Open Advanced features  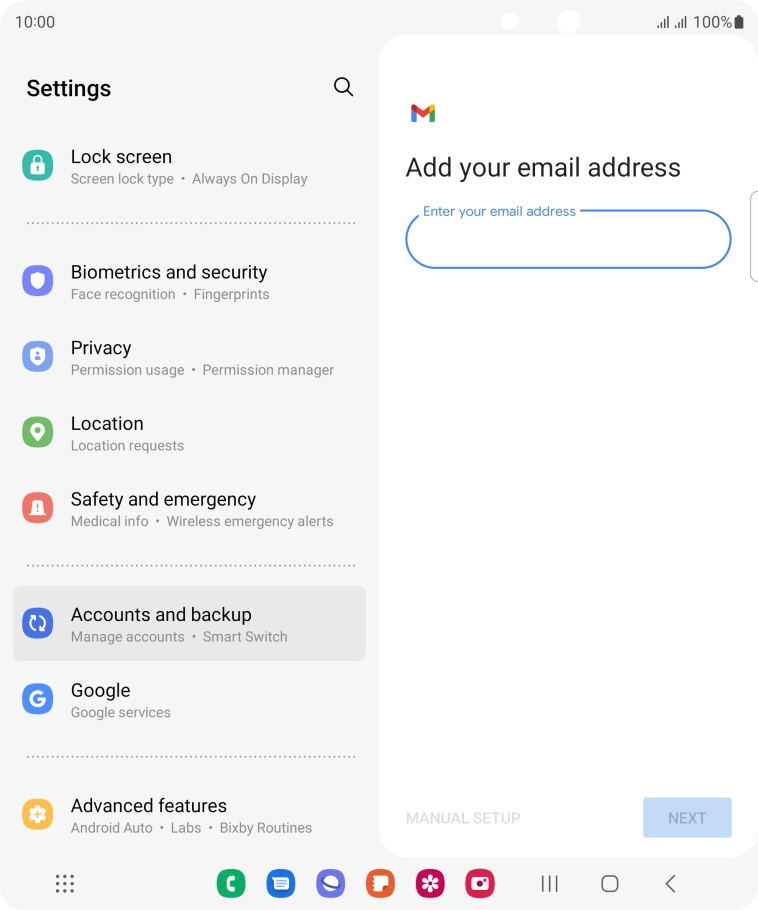tap(189, 815)
